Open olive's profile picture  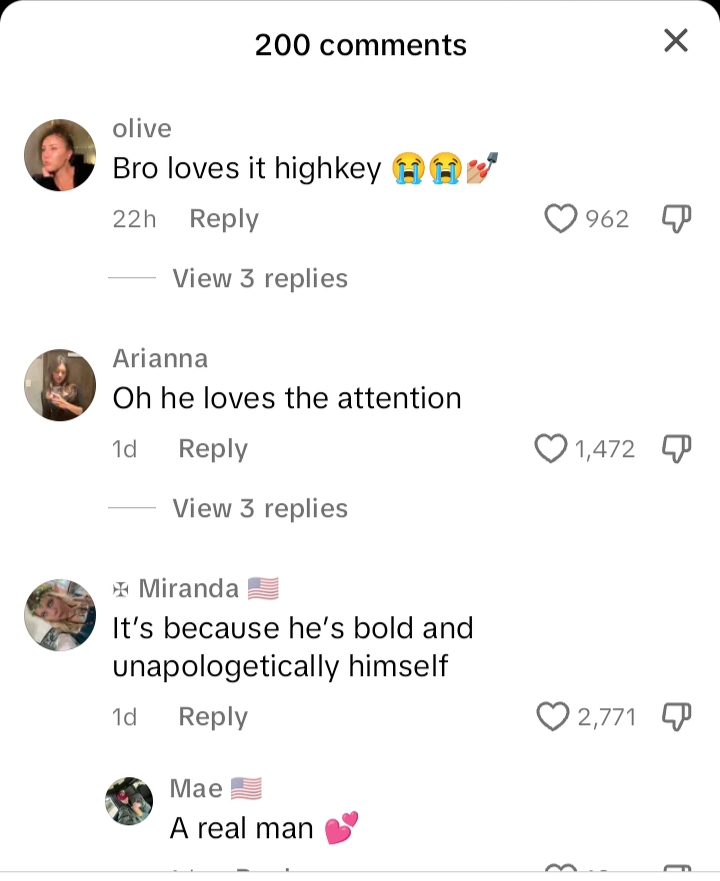60,155
